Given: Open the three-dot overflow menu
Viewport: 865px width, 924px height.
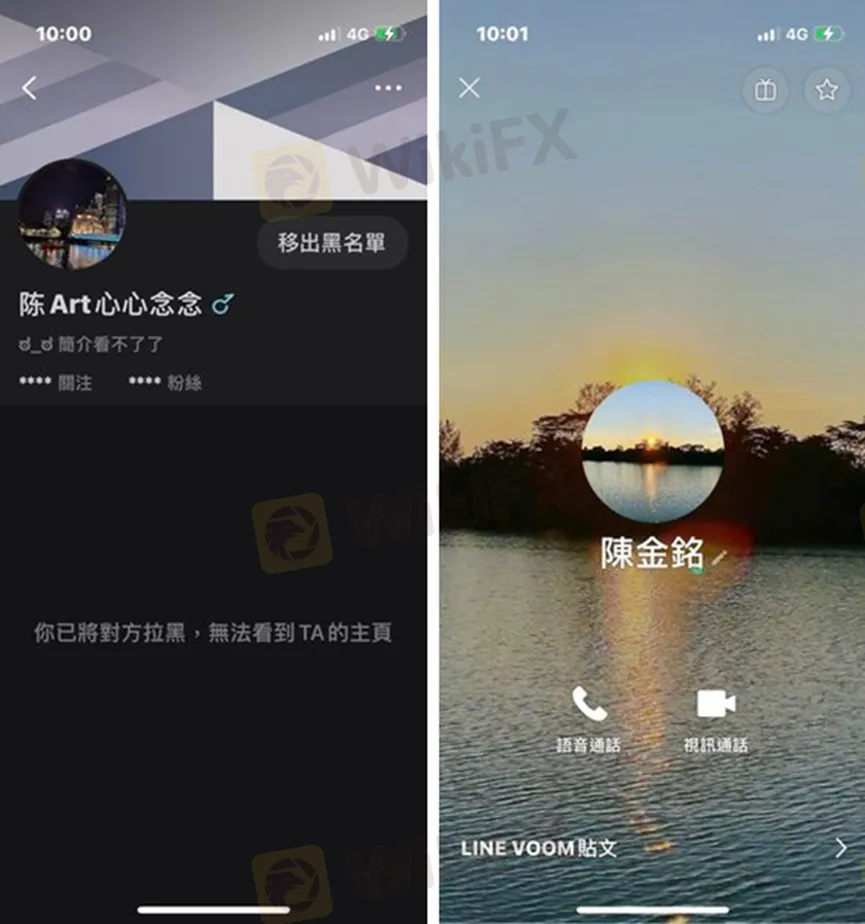Looking at the screenshot, I should click(x=388, y=88).
